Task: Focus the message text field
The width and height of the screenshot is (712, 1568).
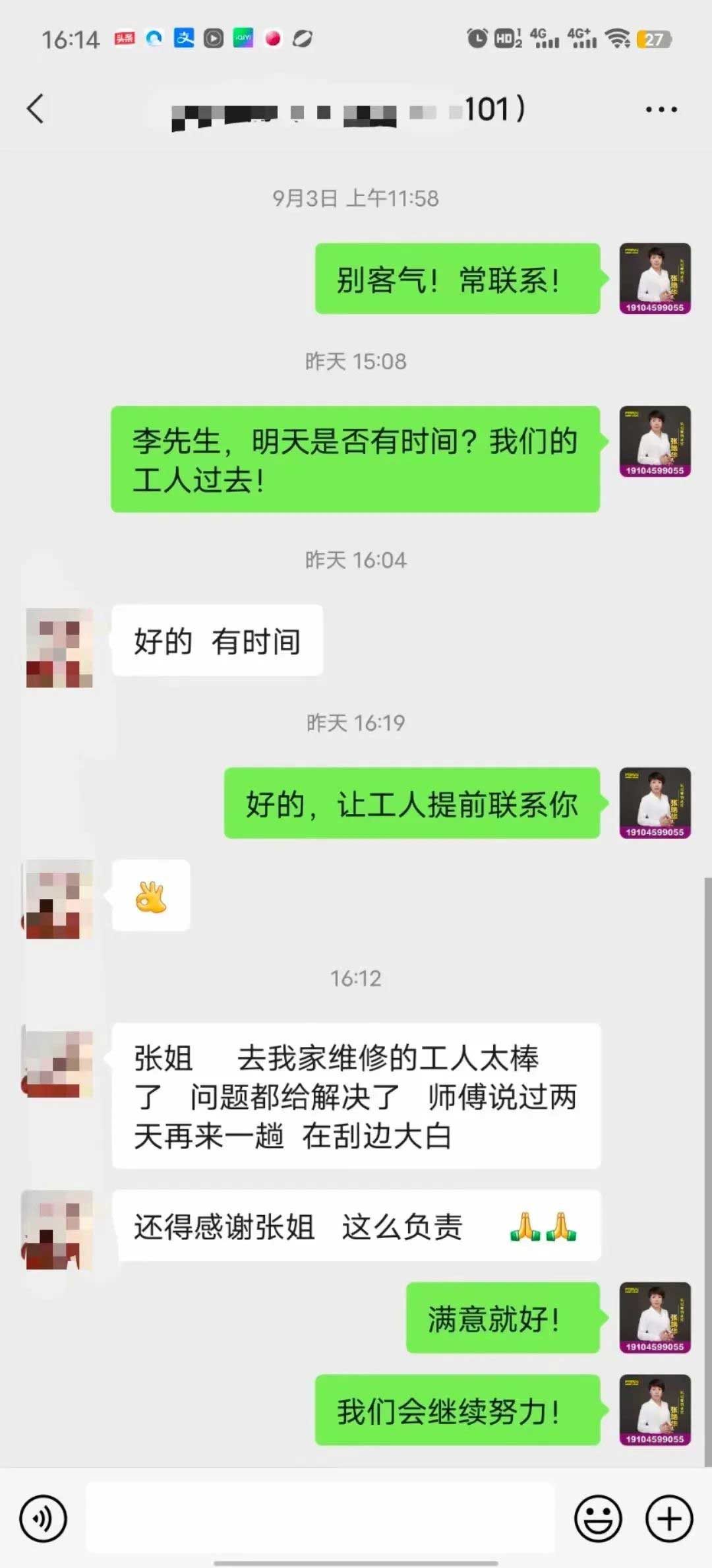Action: (320, 1517)
